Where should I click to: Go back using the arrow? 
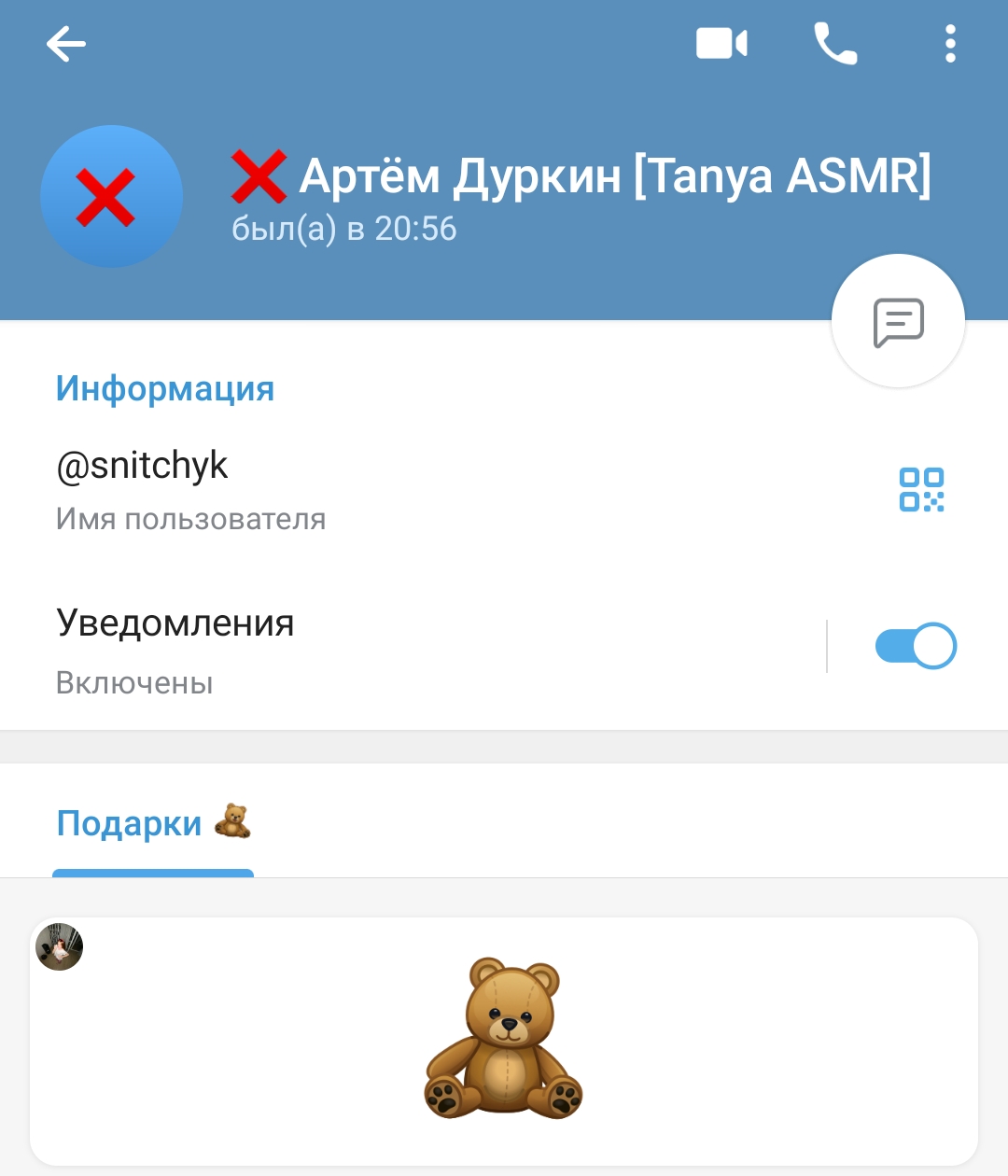click(x=65, y=44)
